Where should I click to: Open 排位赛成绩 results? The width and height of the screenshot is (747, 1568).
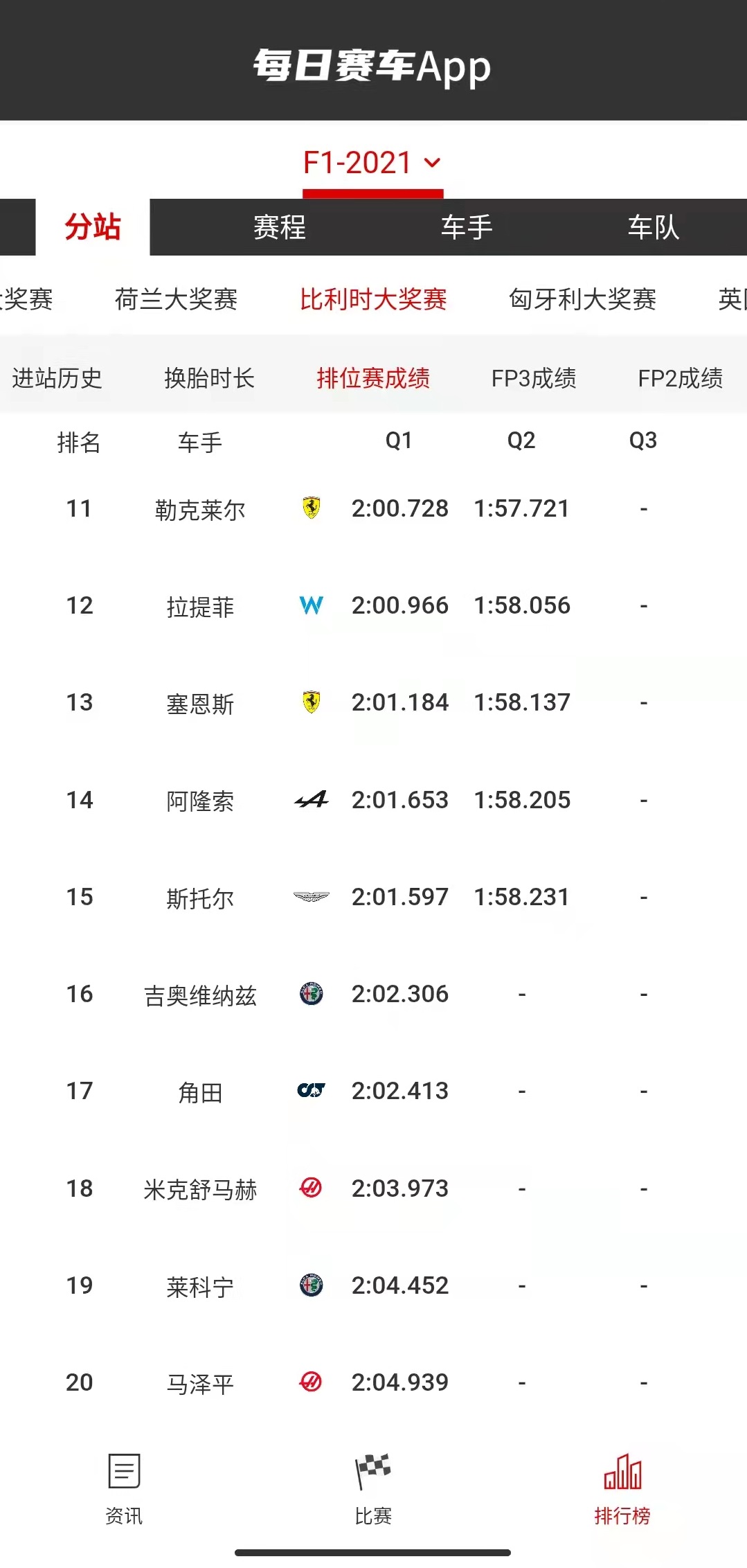coord(373,378)
